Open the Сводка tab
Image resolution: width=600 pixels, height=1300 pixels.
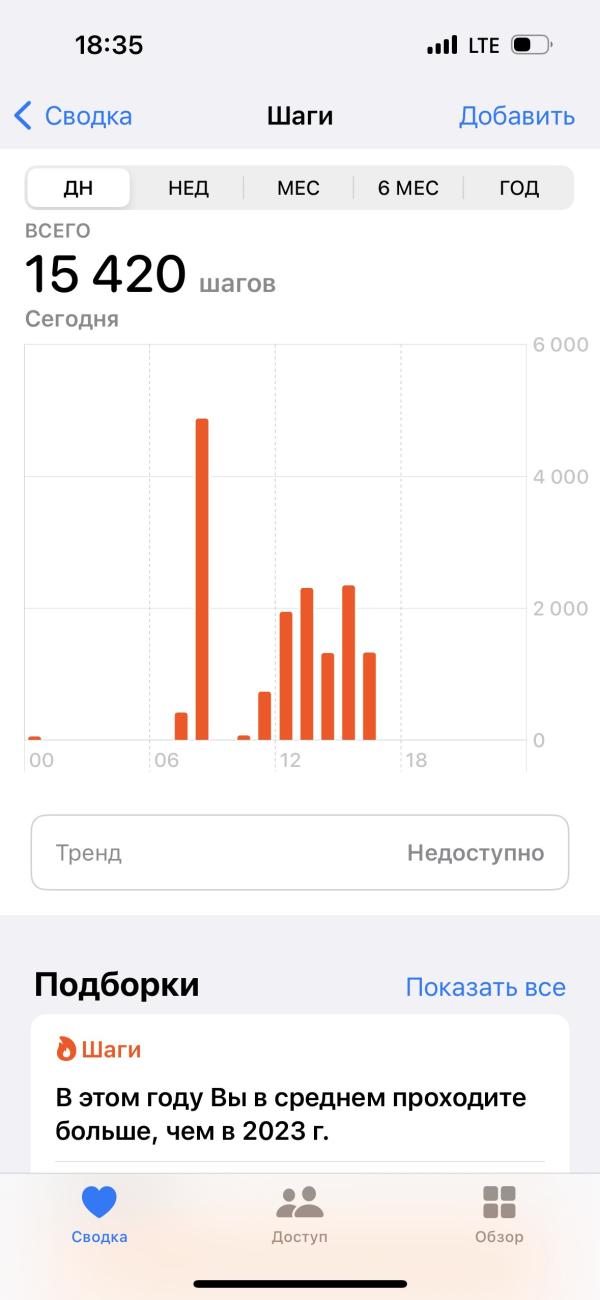click(99, 1214)
